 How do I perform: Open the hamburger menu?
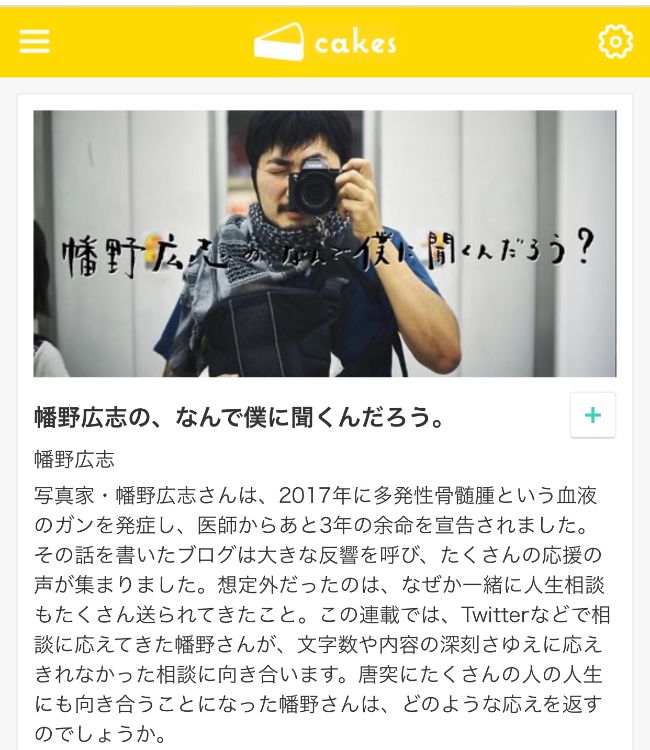pyautogui.click(x=34, y=41)
